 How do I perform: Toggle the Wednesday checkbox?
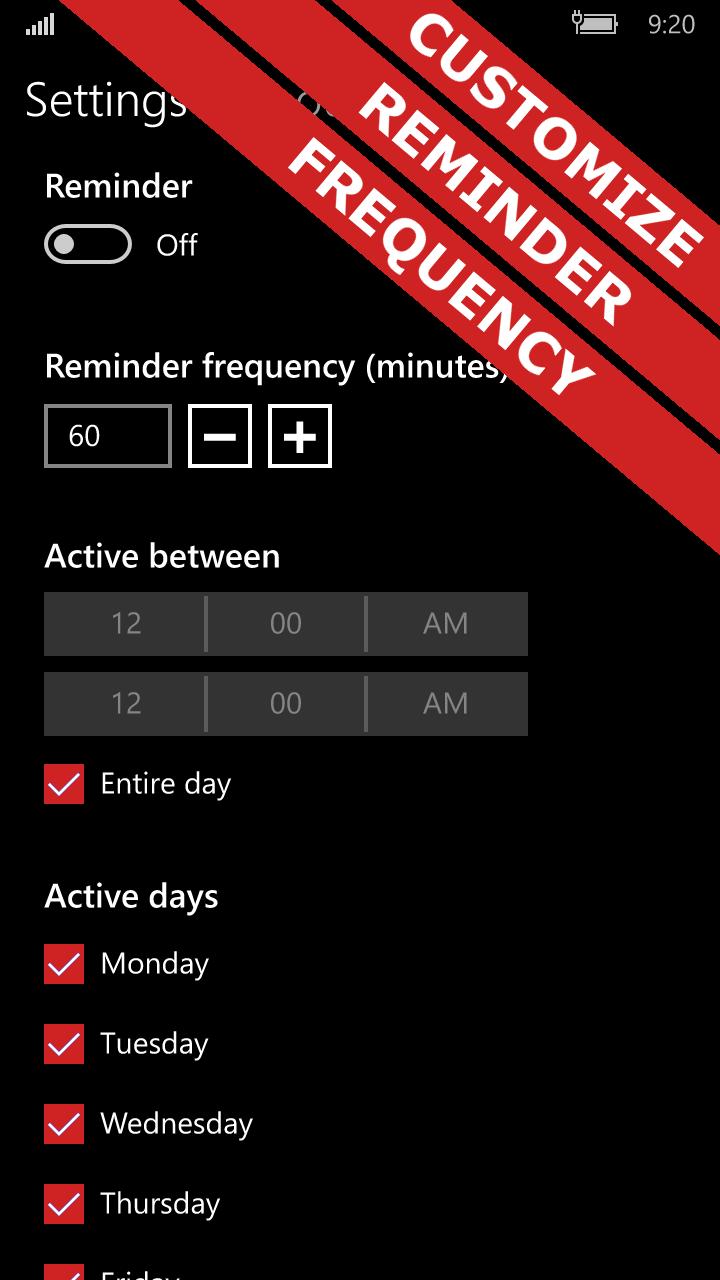64,1124
